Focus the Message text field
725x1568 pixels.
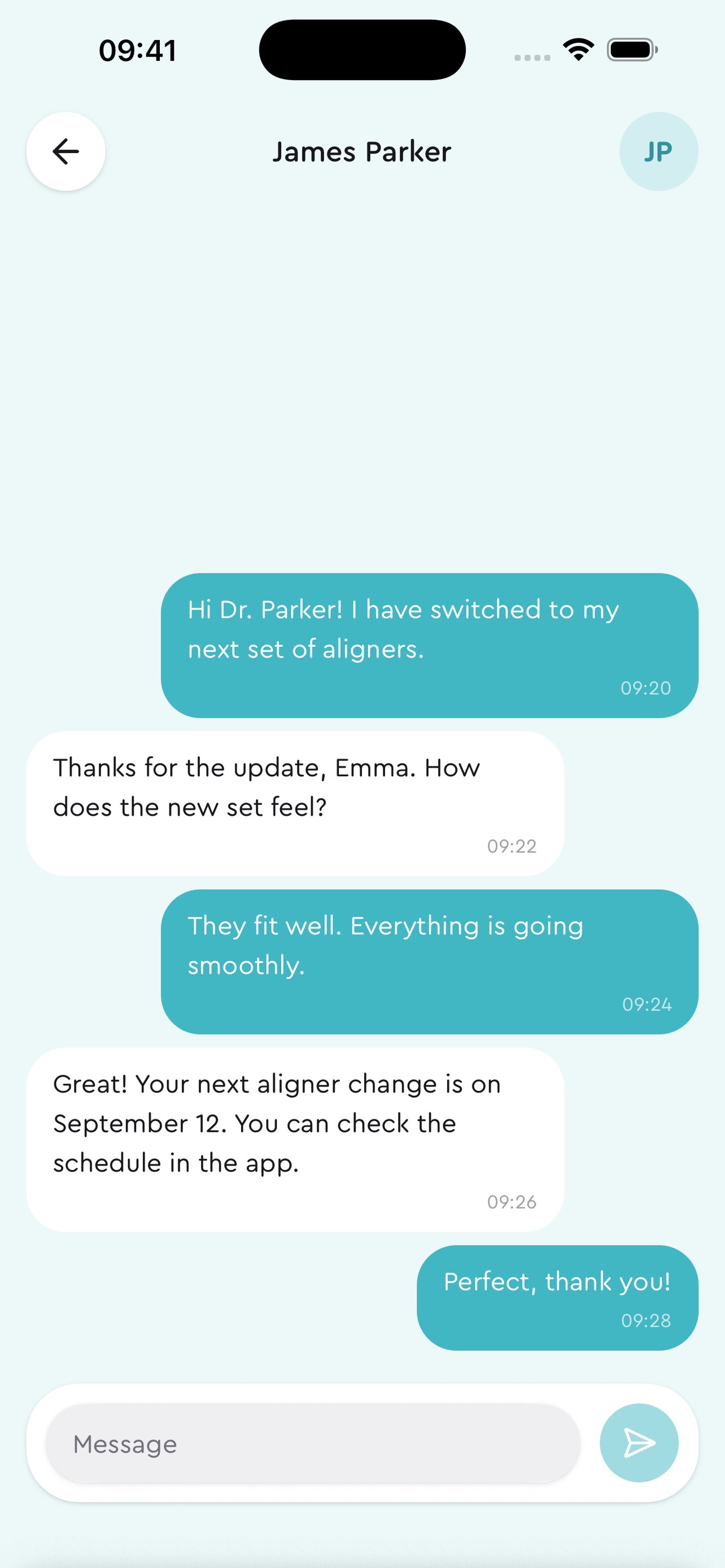313,1443
